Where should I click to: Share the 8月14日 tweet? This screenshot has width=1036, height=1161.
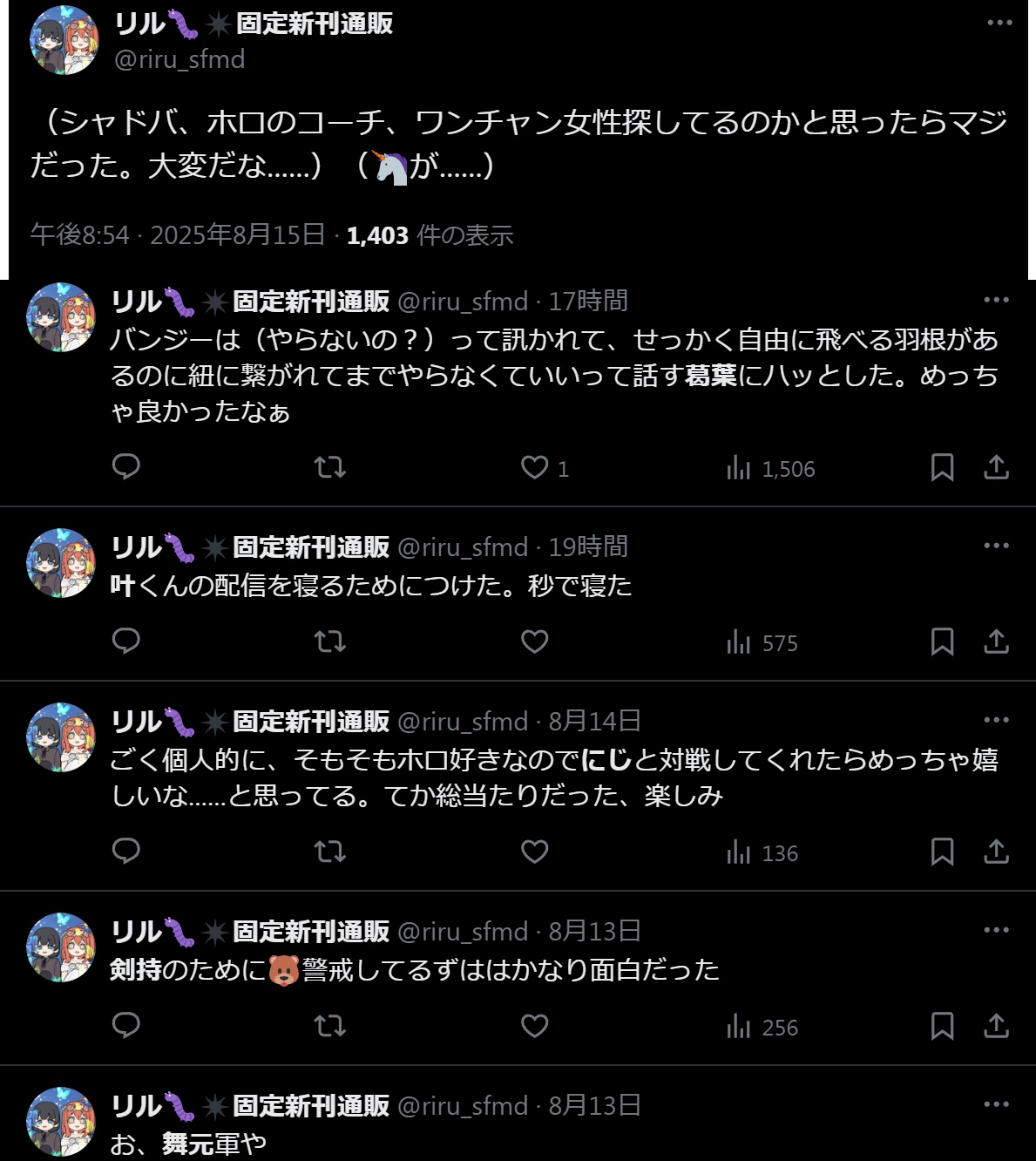996,852
